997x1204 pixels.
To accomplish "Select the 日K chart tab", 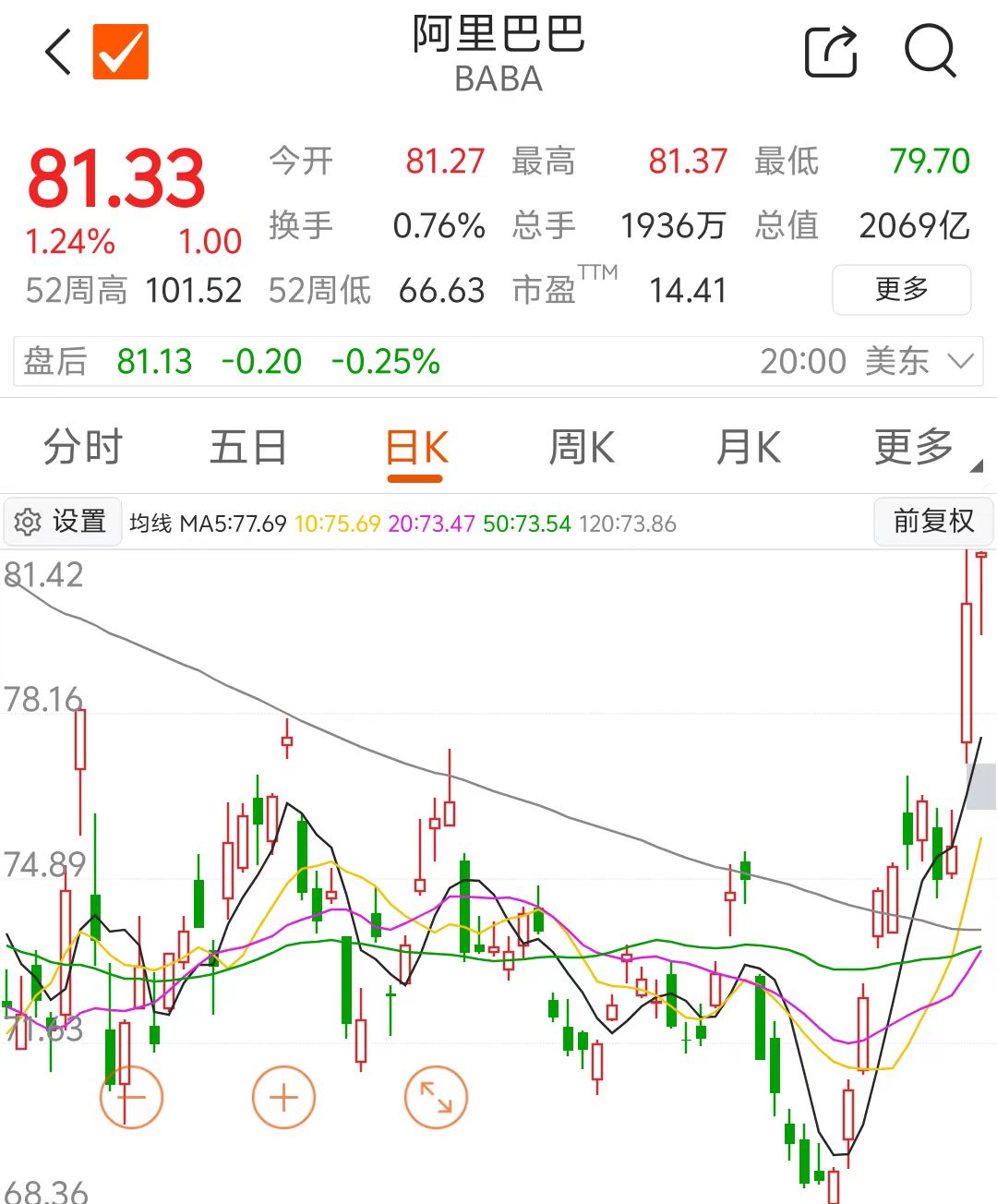I will (x=415, y=449).
